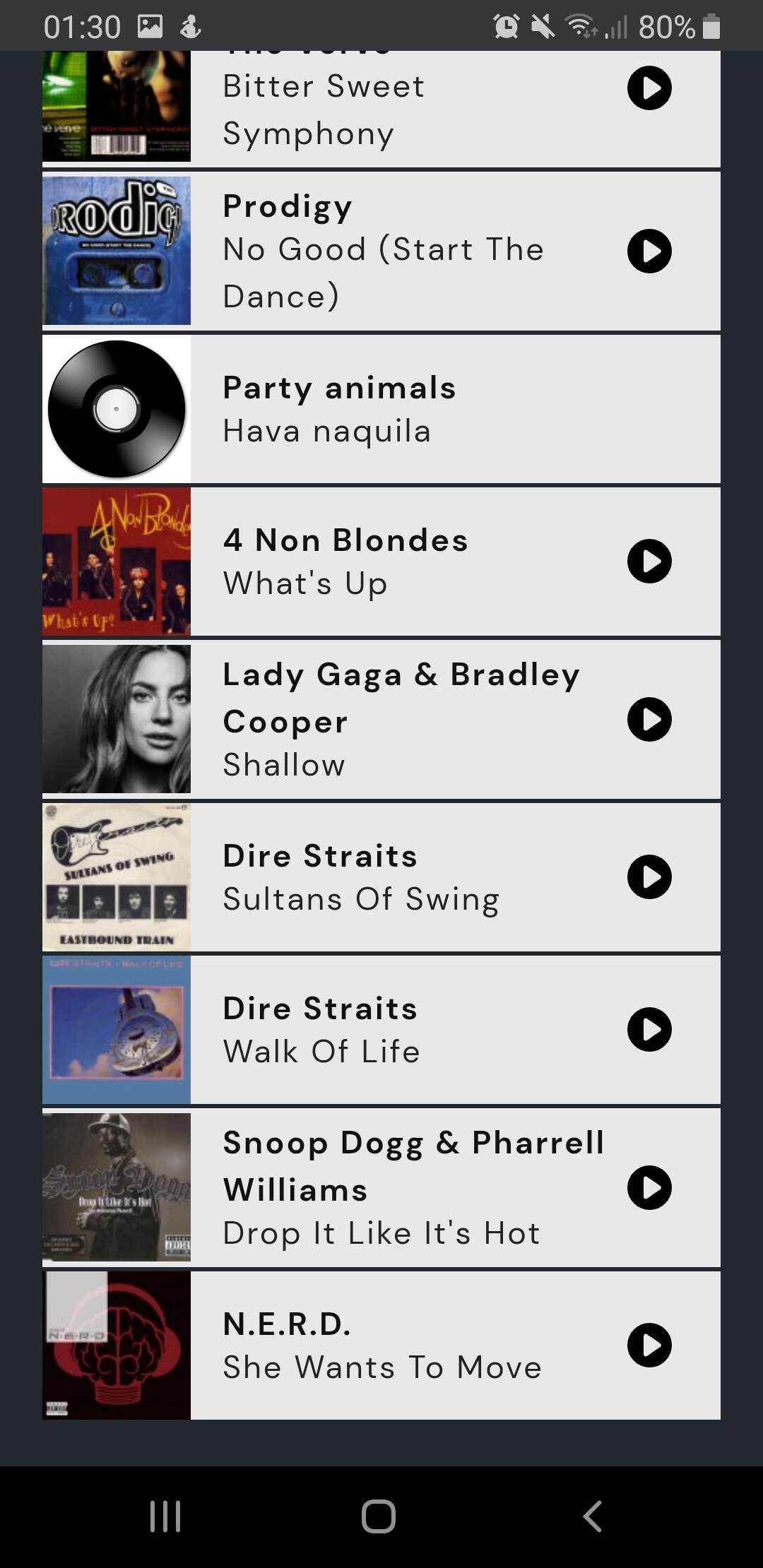Play What's Up by 4 Non Blondes
The height and width of the screenshot is (1568, 763).
[x=649, y=562]
